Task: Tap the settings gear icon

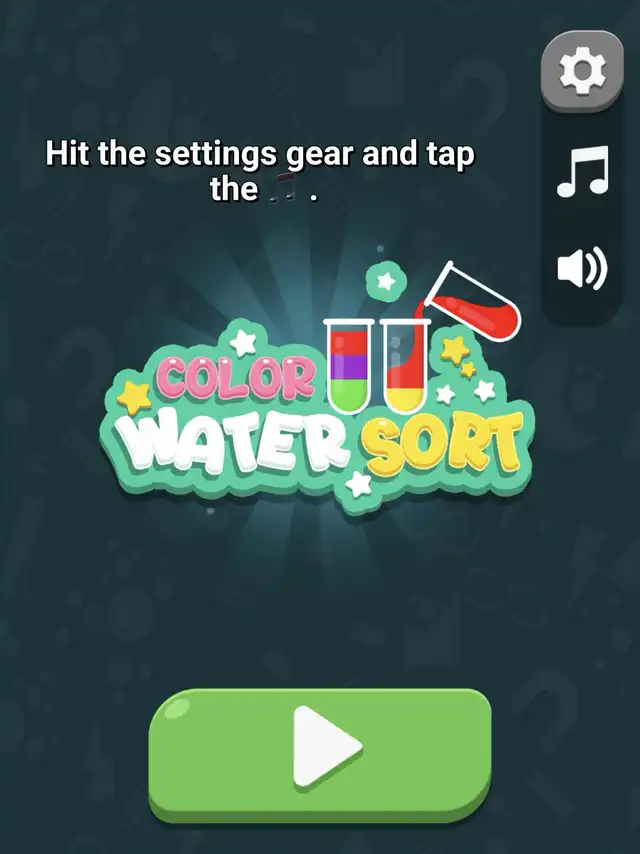Action: [582, 69]
